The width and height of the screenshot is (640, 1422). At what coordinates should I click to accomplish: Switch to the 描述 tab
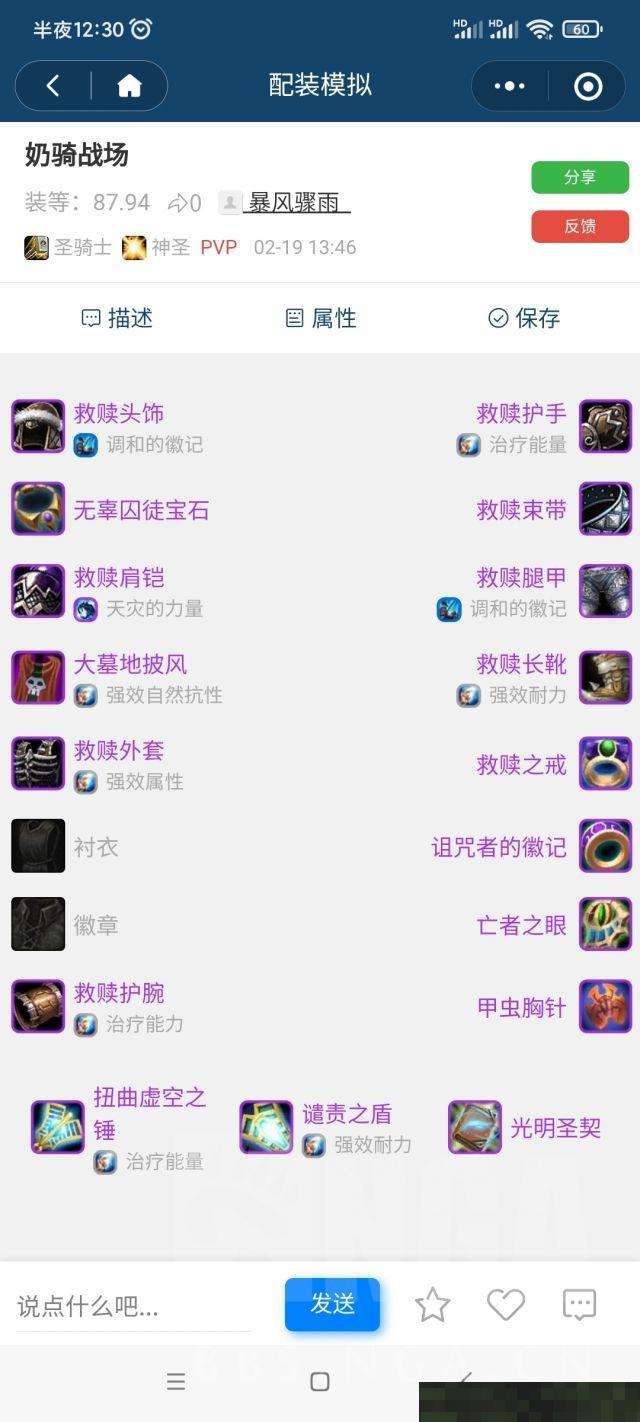click(x=117, y=318)
